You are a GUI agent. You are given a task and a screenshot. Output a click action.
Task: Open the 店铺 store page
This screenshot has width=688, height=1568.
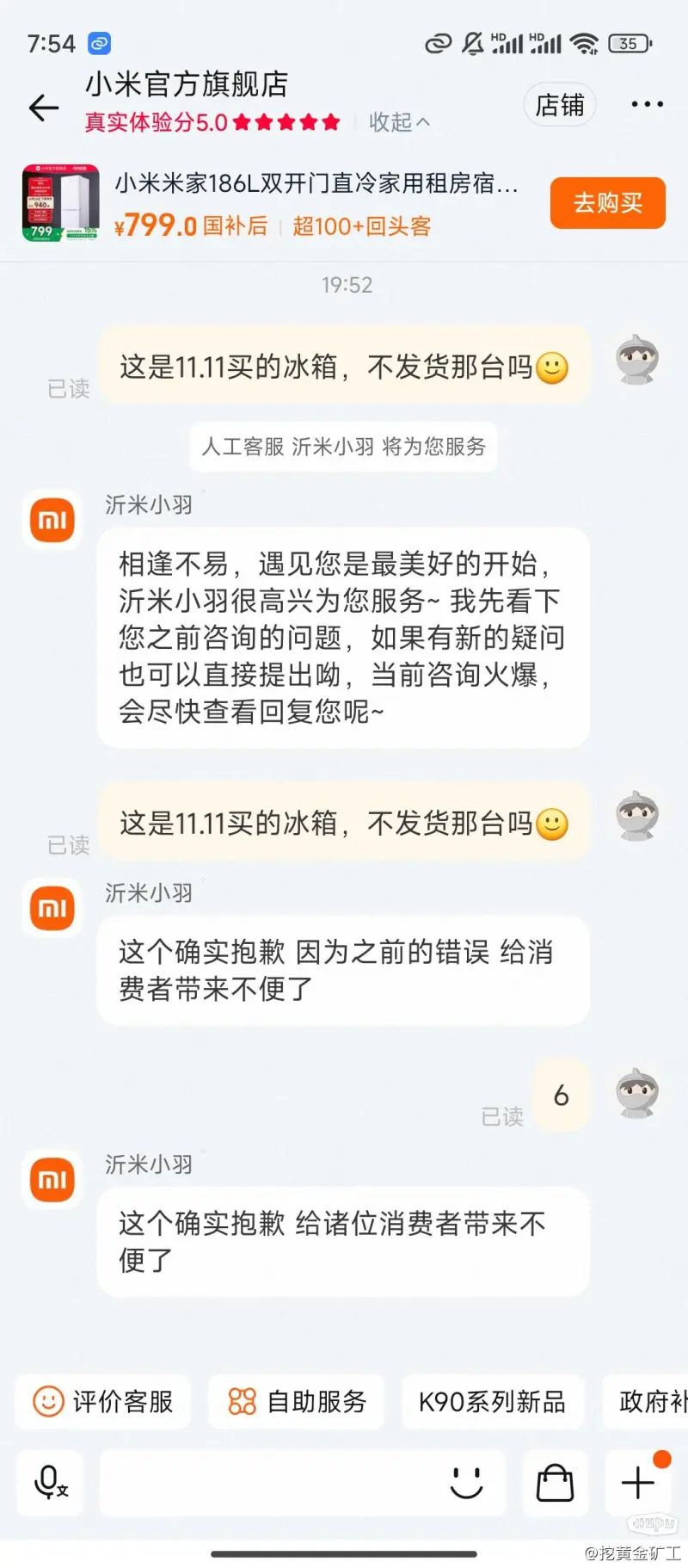560,105
